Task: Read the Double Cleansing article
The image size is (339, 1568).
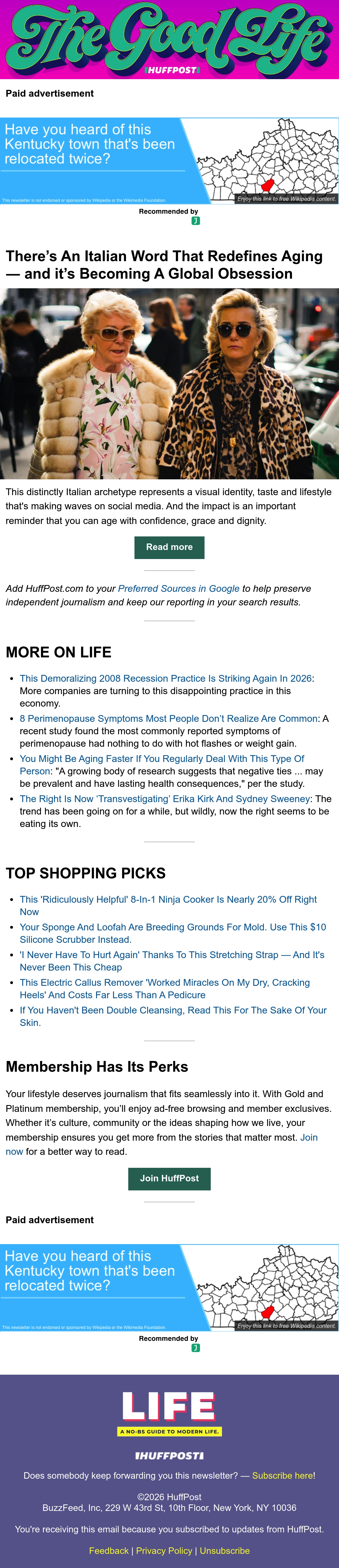Action: point(173,1017)
